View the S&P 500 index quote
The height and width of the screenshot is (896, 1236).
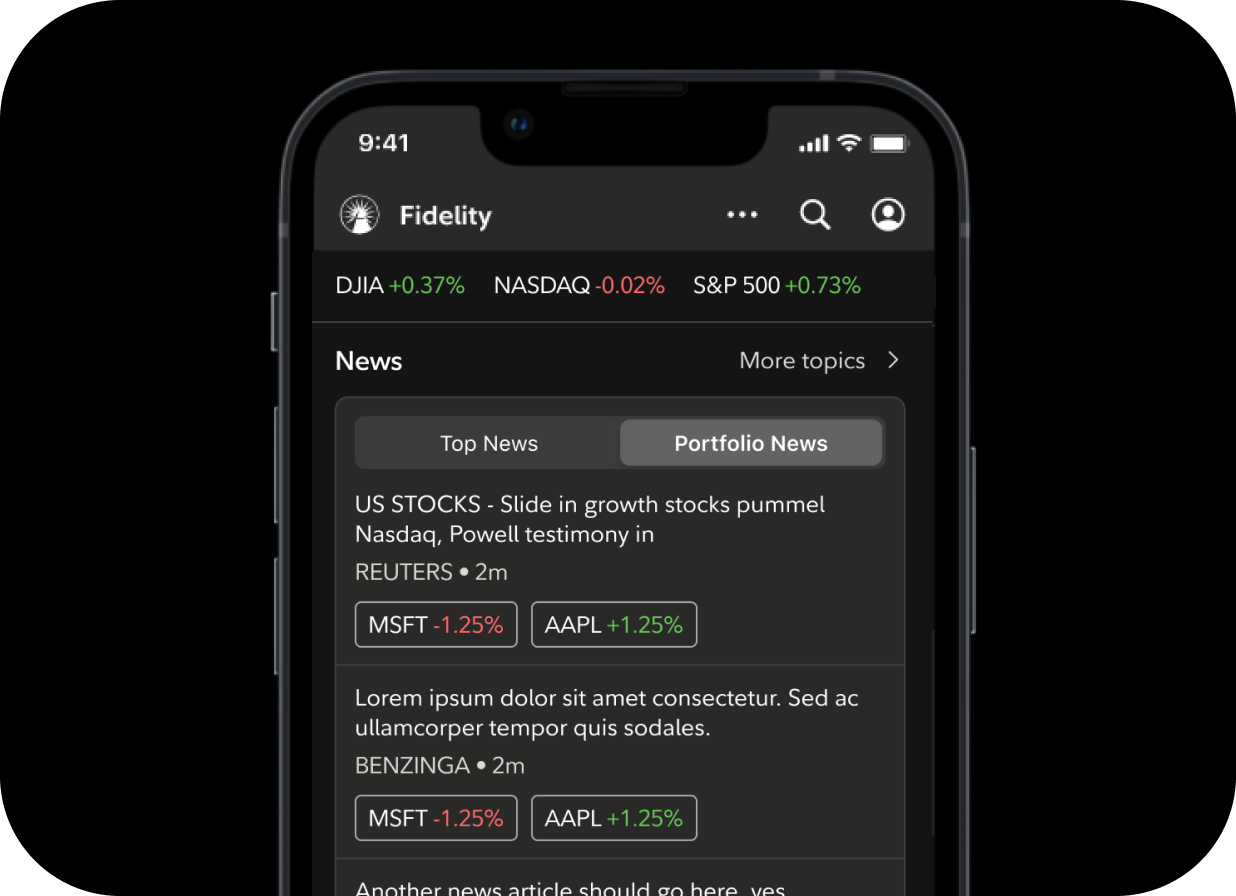pyautogui.click(x=777, y=286)
